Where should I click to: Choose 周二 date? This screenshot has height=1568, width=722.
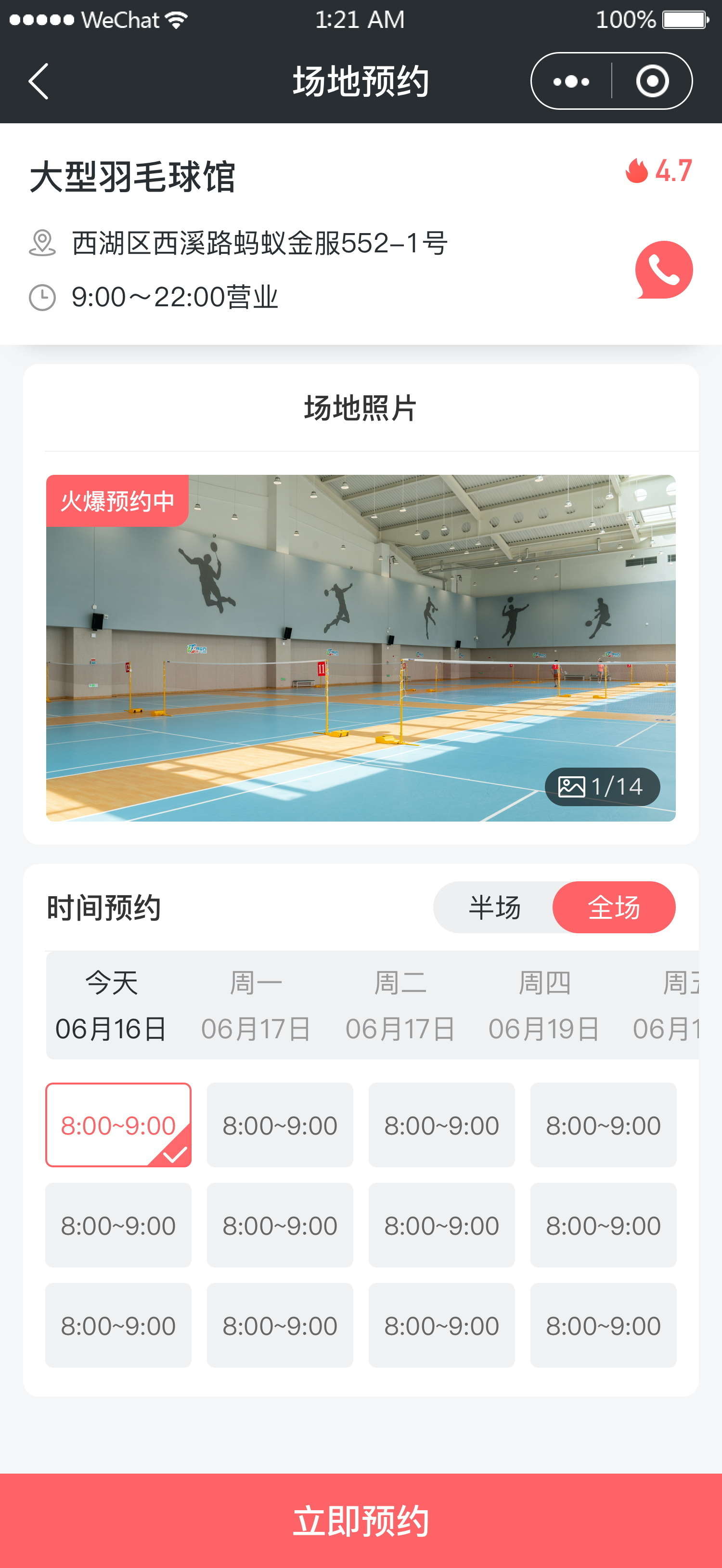point(400,1005)
